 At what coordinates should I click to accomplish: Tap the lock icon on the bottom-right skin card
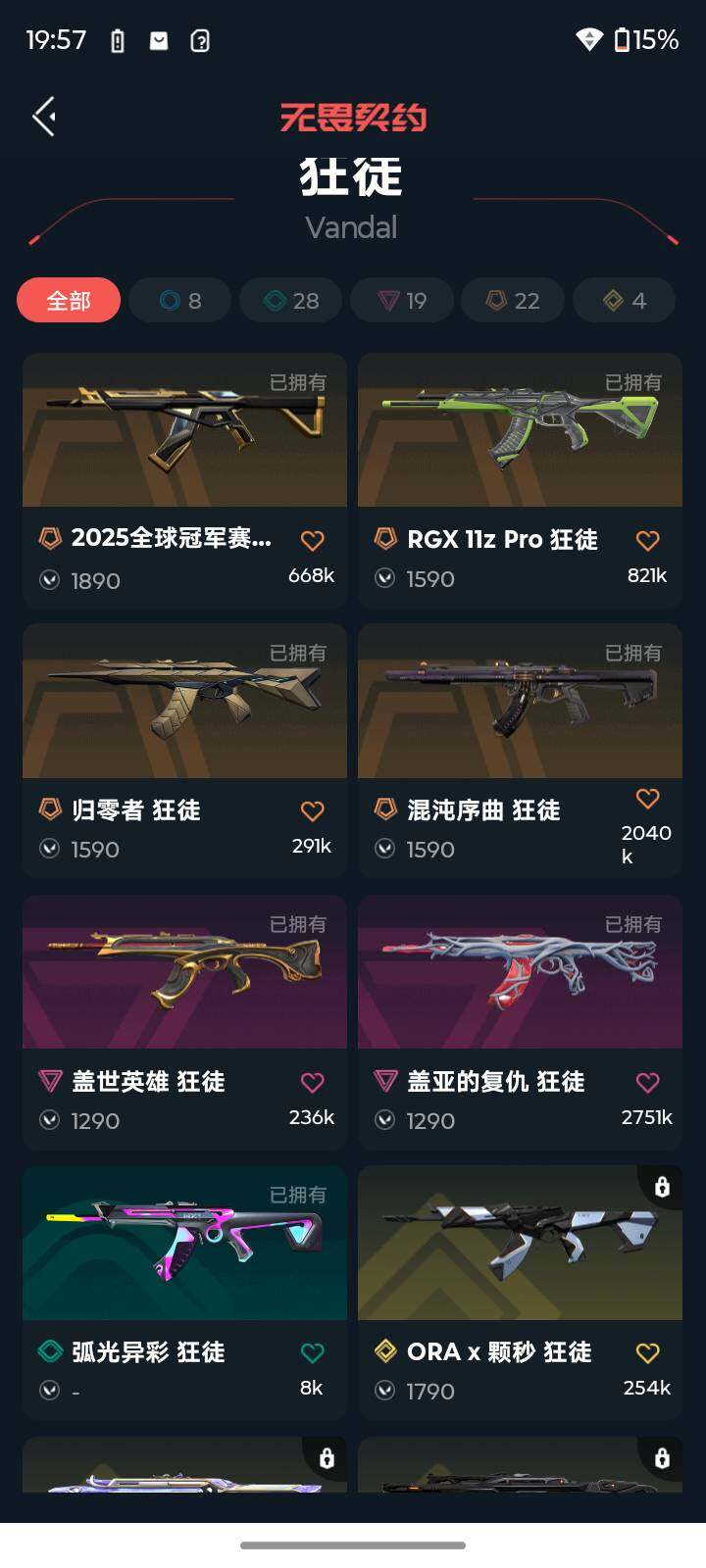pyautogui.click(x=662, y=1457)
